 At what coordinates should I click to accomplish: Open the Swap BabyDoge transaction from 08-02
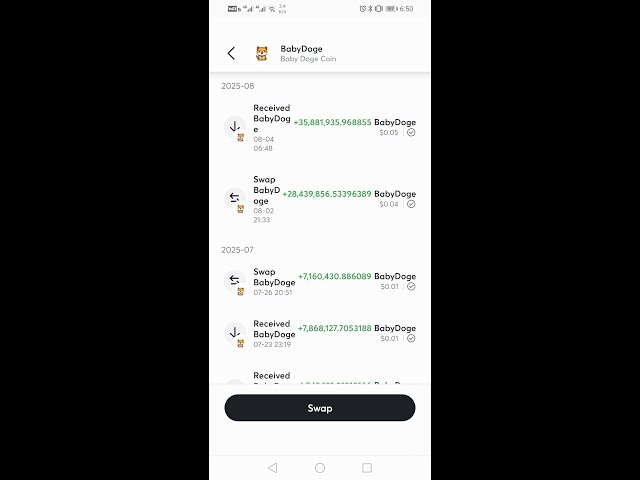319,198
